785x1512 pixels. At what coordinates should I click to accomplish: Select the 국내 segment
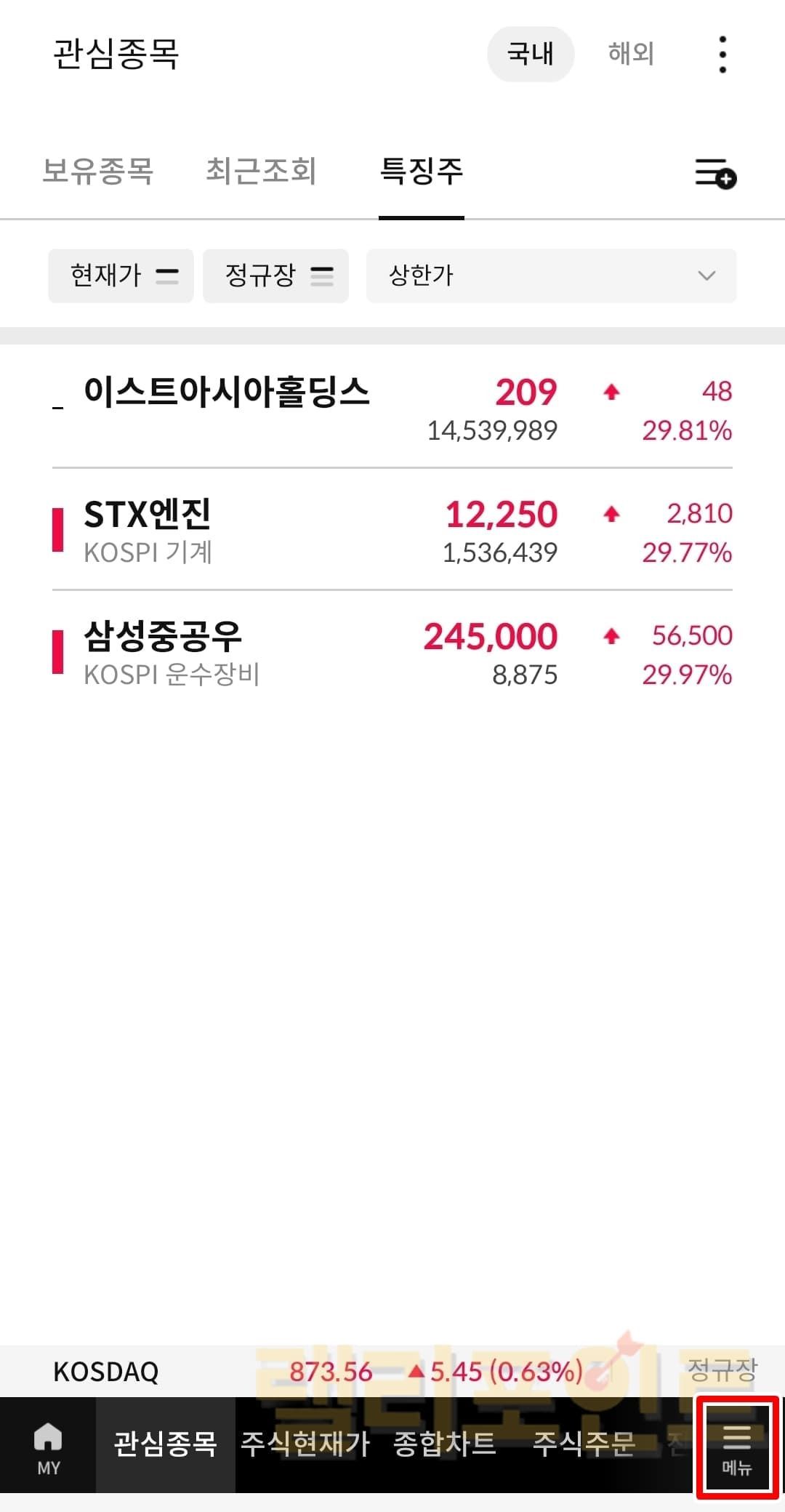click(531, 54)
